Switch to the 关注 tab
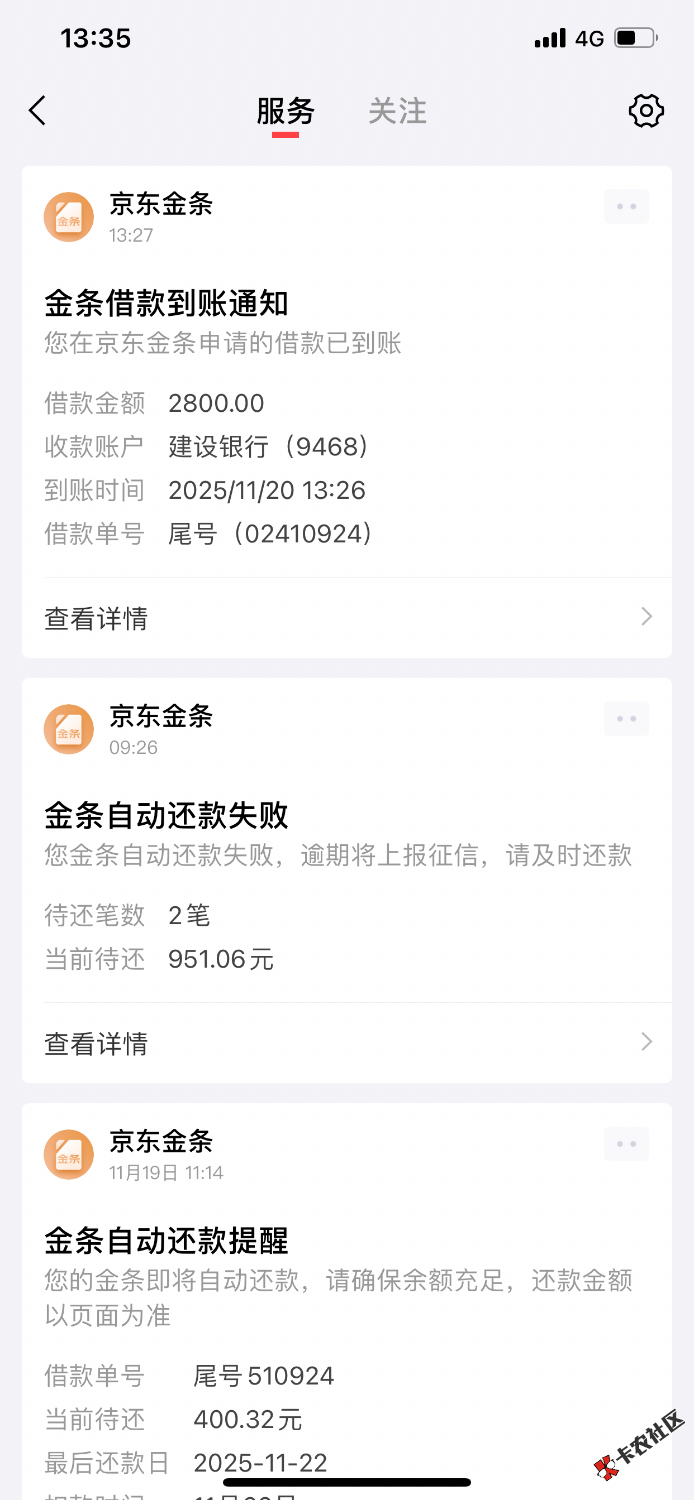This screenshot has height=1500, width=694. [x=397, y=111]
